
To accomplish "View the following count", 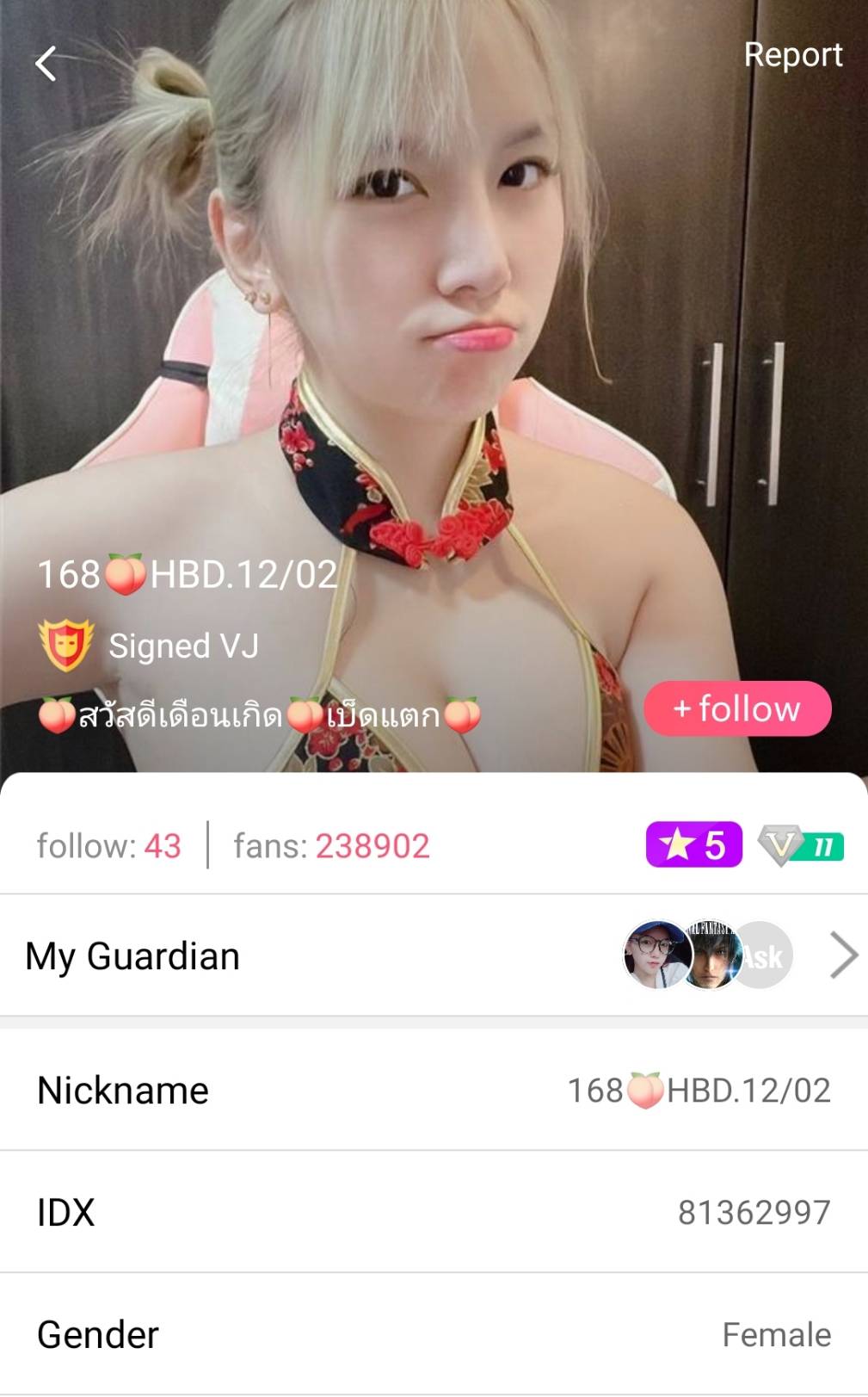I will (109, 846).
